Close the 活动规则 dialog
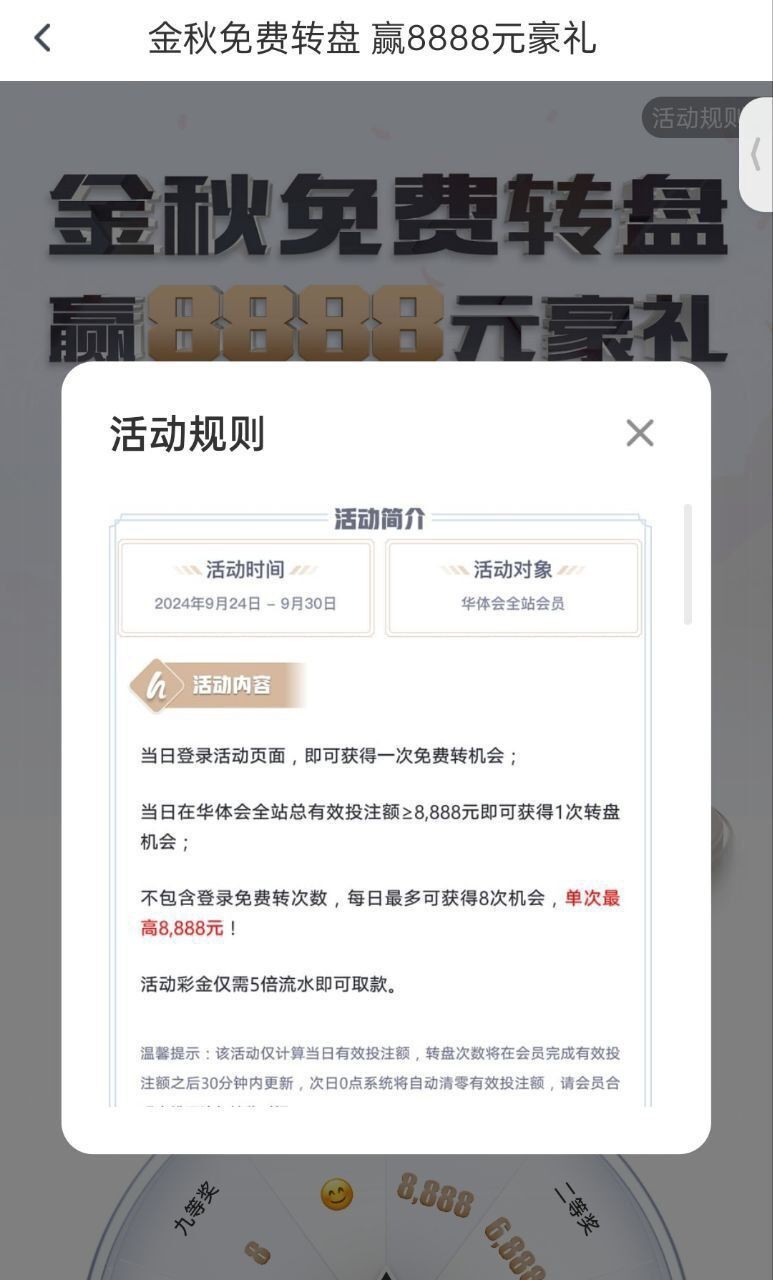The width and height of the screenshot is (773, 1280). click(x=639, y=433)
